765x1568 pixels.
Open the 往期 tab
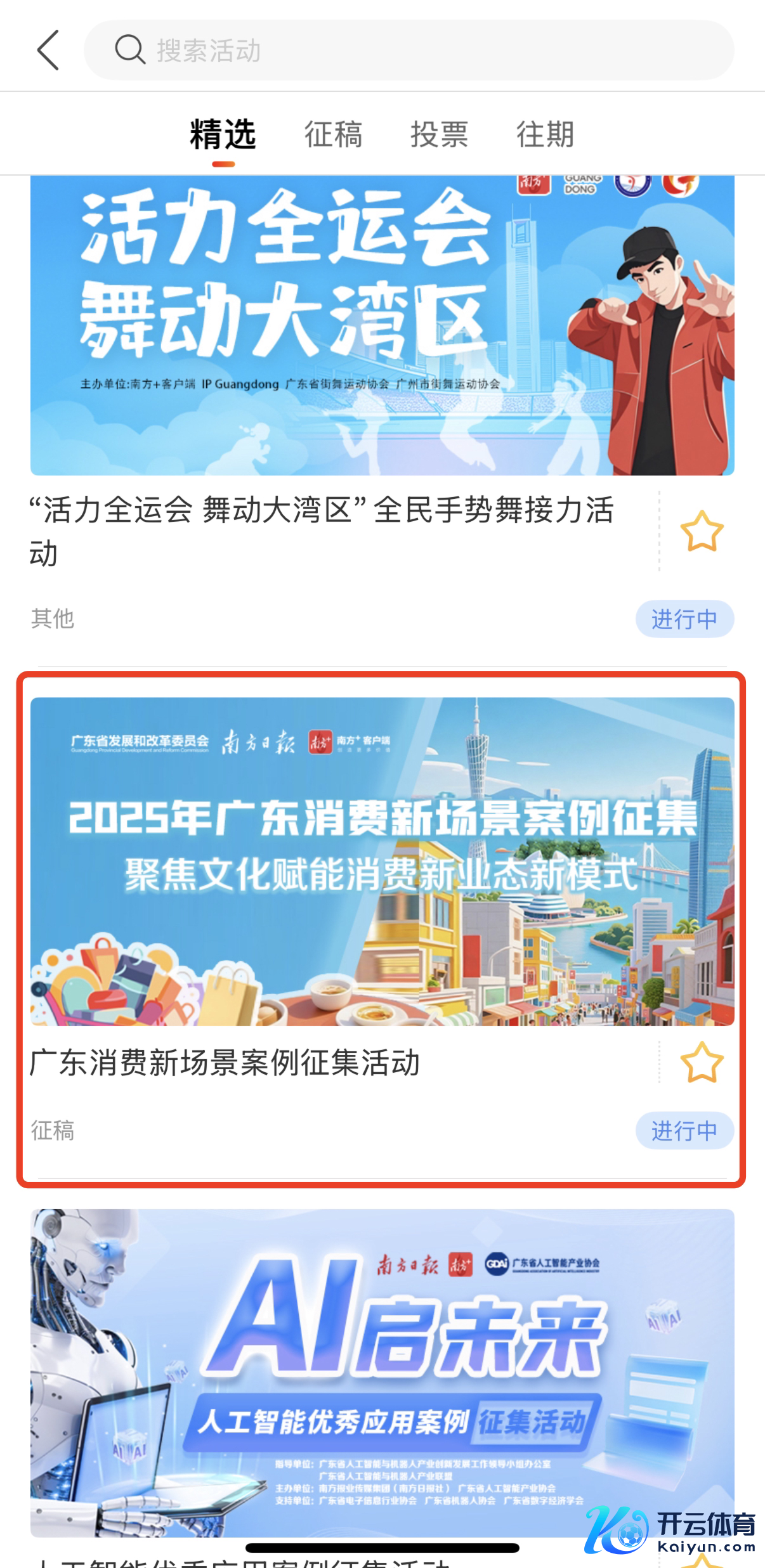coord(545,134)
